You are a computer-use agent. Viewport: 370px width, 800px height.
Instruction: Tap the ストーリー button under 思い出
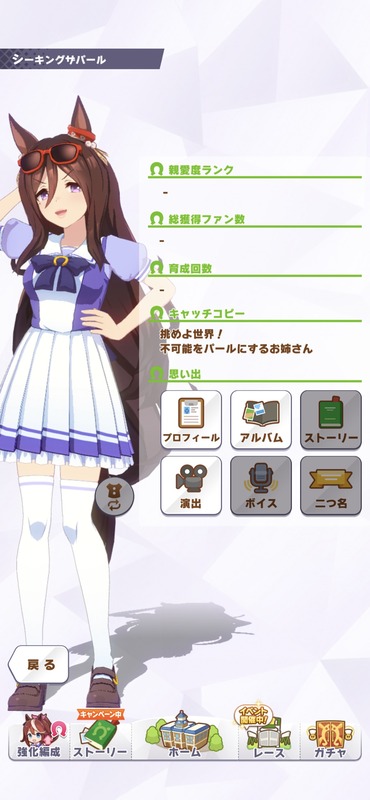tap(331, 419)
